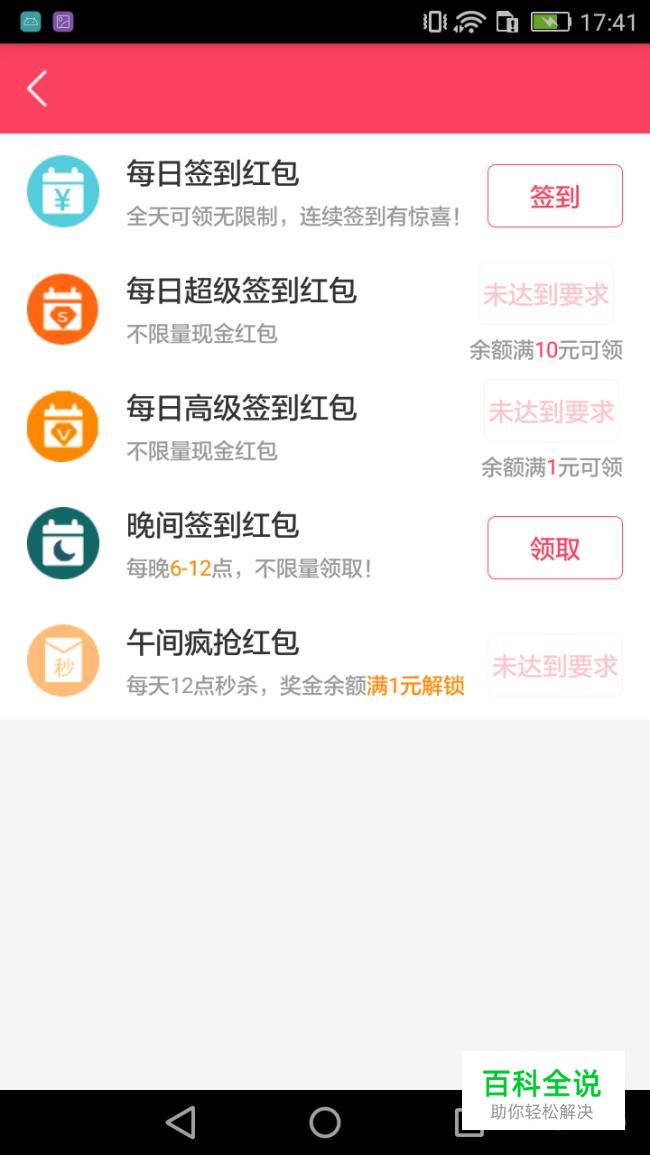The height and width of the screenshot is (1155, 650).
Task: Go back using the header arrow
Action: [37, 89]
